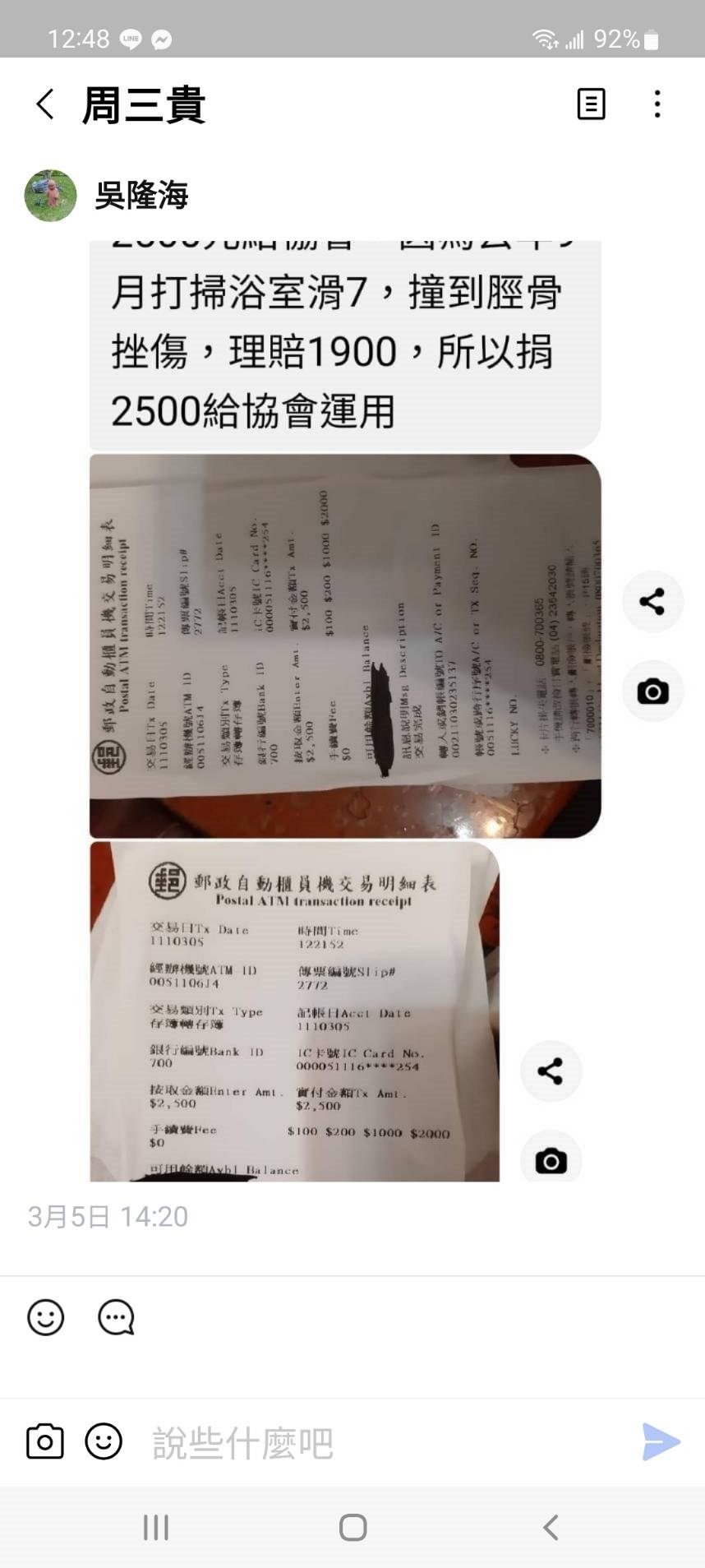The height and width of the screenshot is (1568, 705).
Task: Open the sideways ATM receipt photo
Action: 345,645
